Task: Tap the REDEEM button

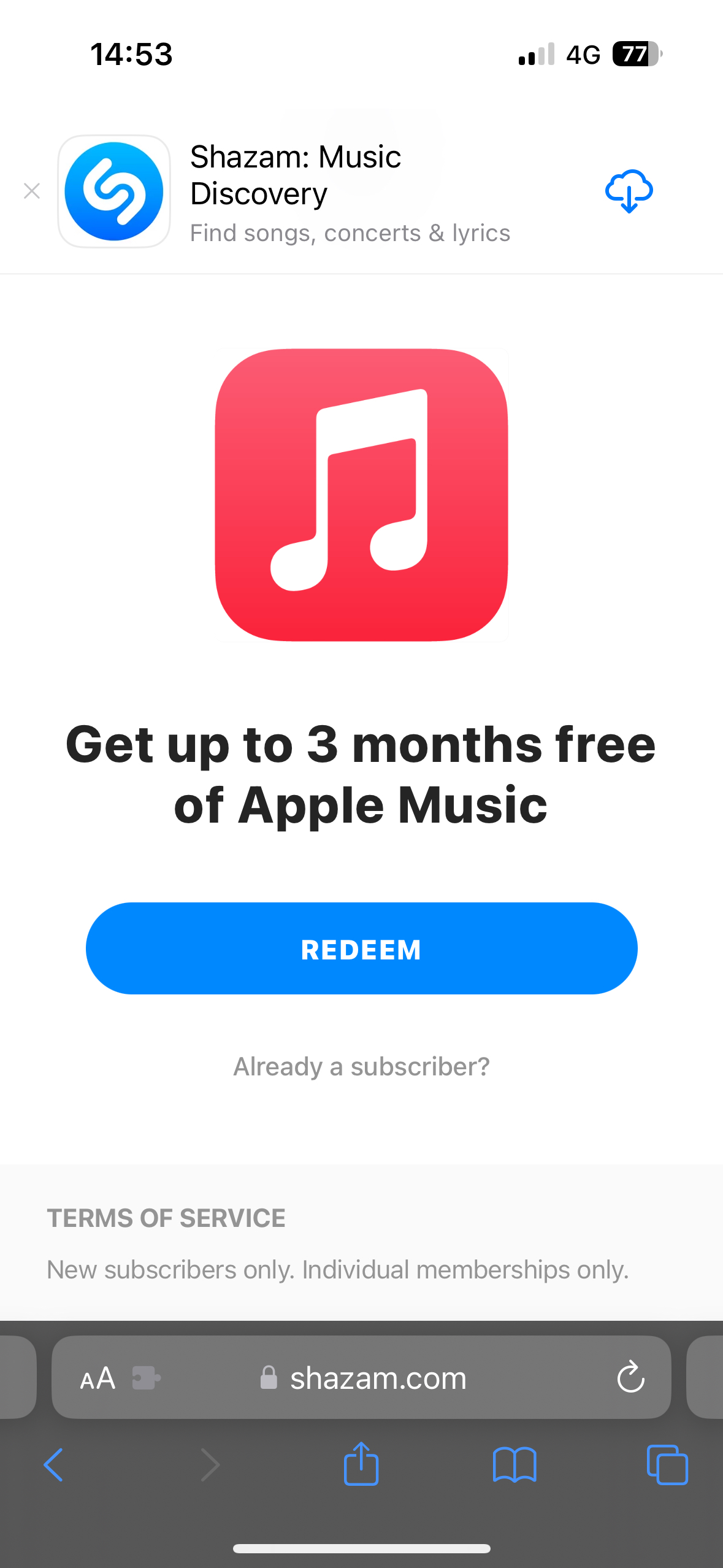Action: [x=361, y=948]
